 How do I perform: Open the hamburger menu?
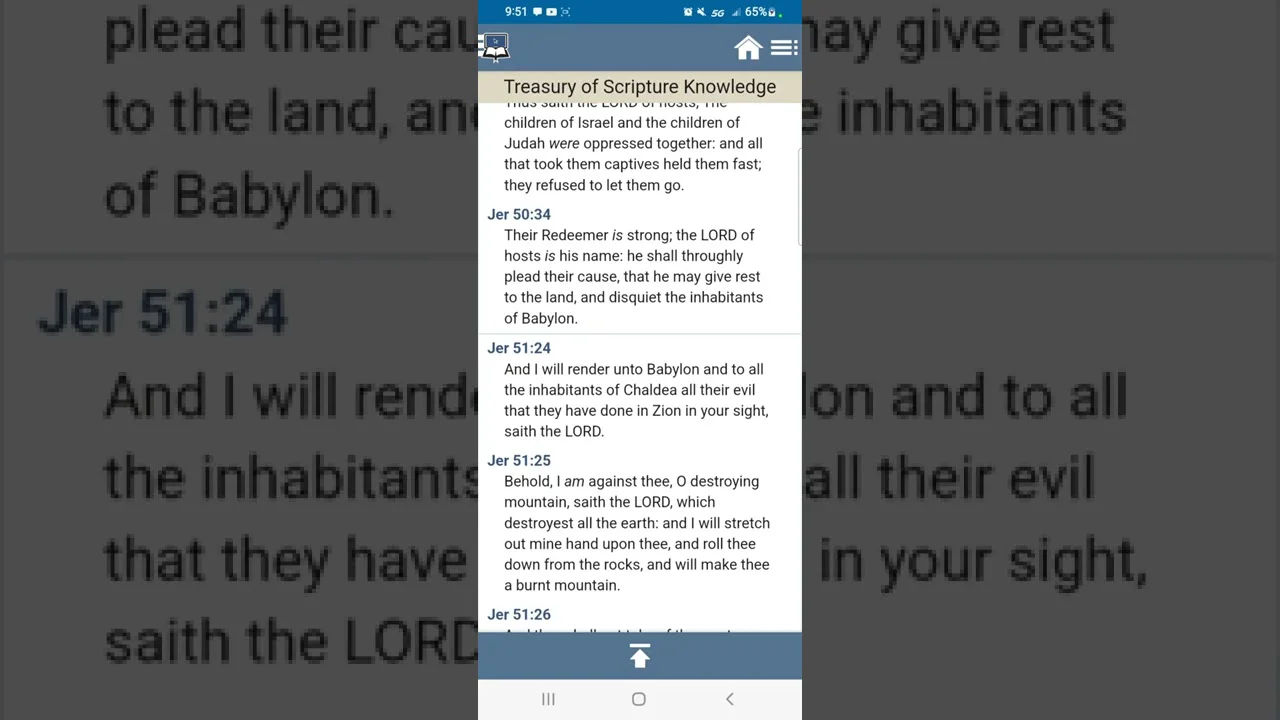coord(784,48)
